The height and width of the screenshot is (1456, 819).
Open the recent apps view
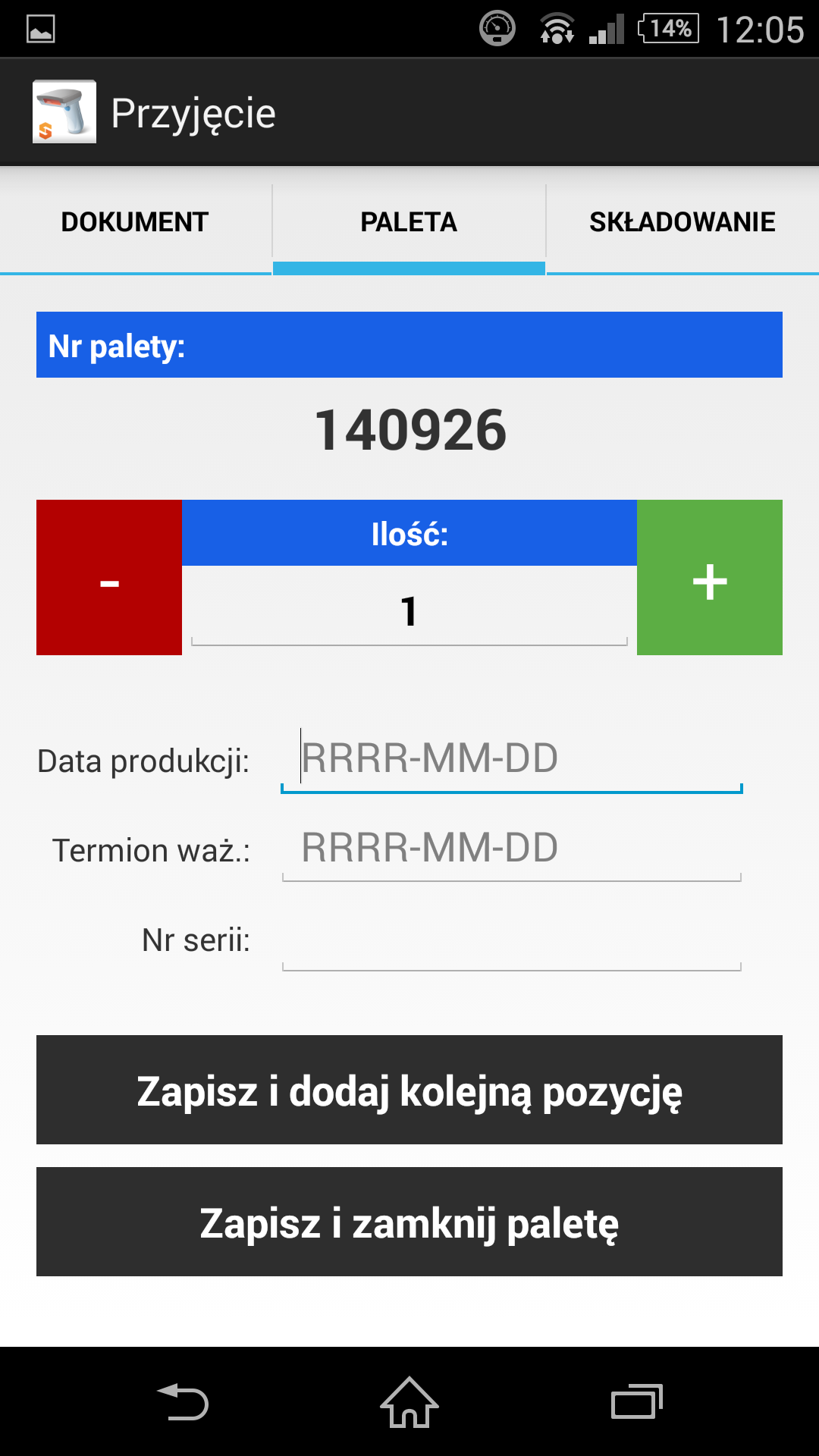pos(637,1401)
